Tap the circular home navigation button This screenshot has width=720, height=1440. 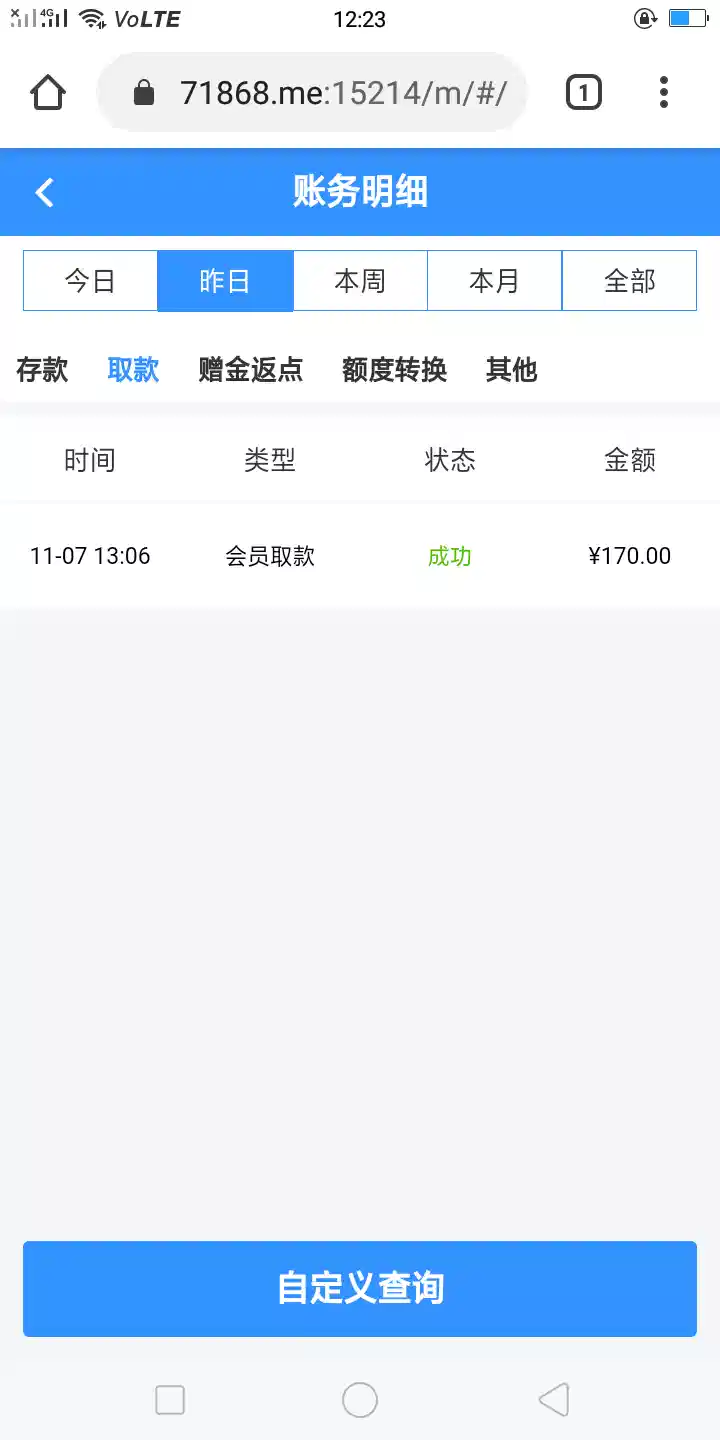coord(359,1400)
